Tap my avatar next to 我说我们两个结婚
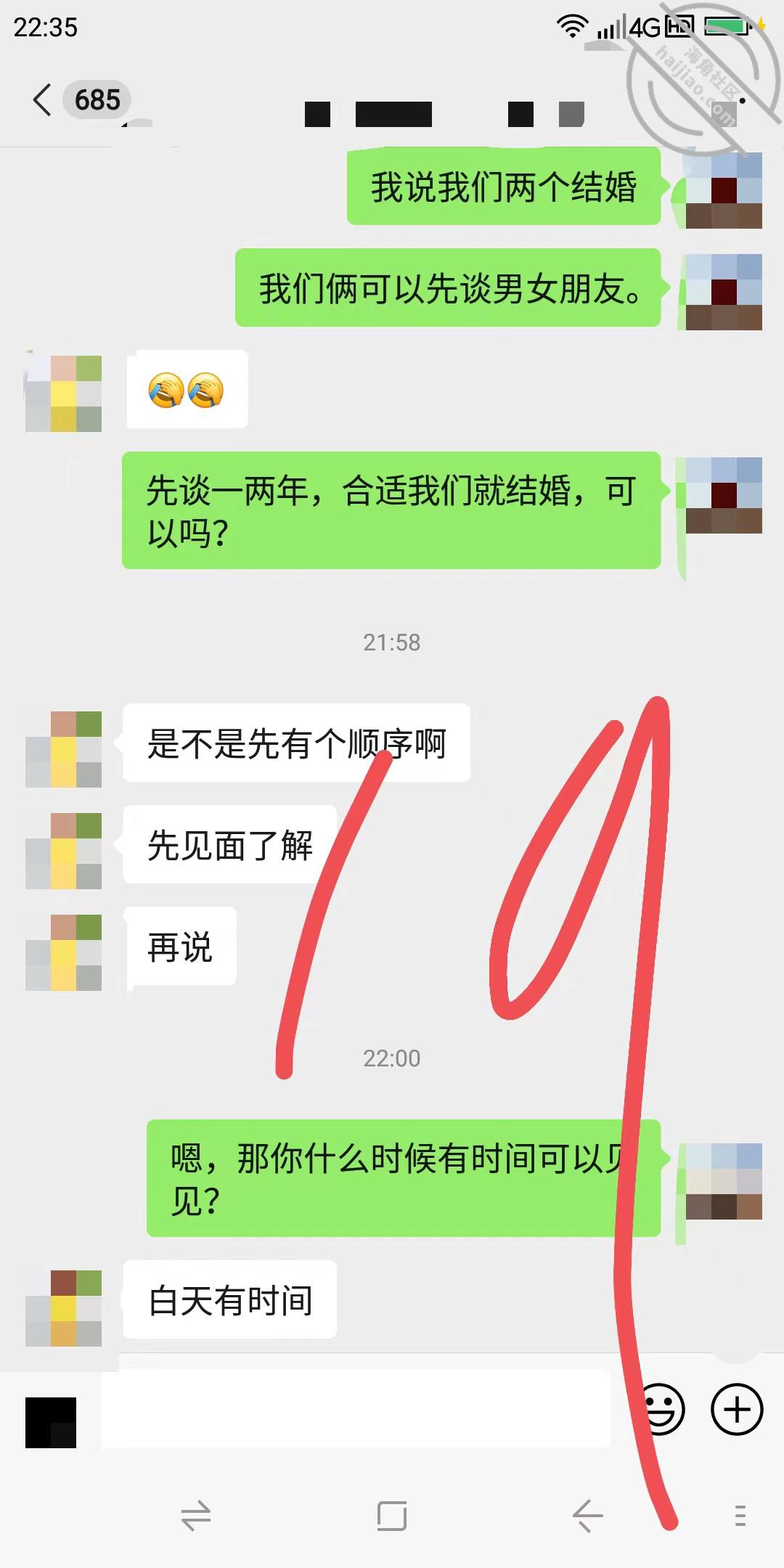Image resolution: width=784 pixels, height=1568 pixels. tap(724, 190)
